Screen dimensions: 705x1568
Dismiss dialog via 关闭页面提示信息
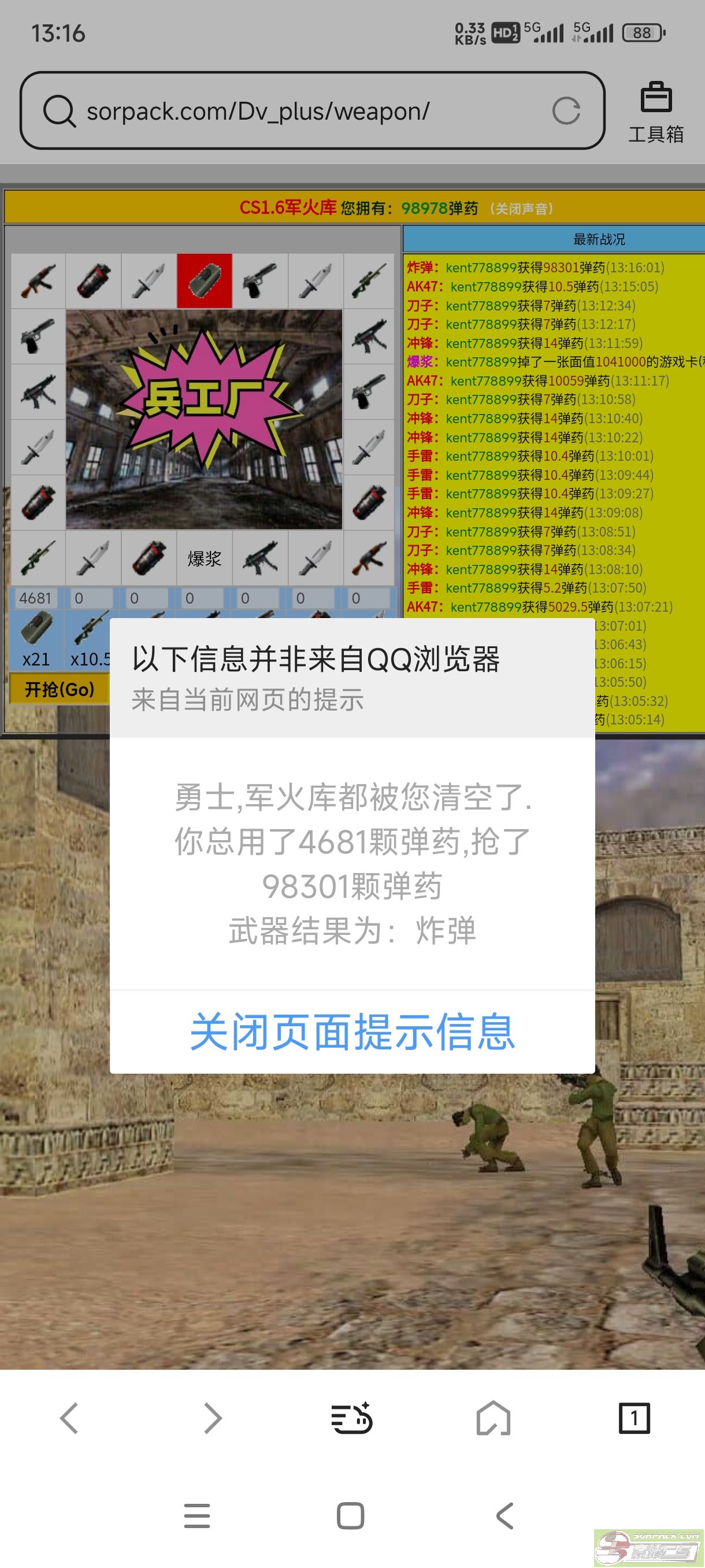(x=352, y=1031)
